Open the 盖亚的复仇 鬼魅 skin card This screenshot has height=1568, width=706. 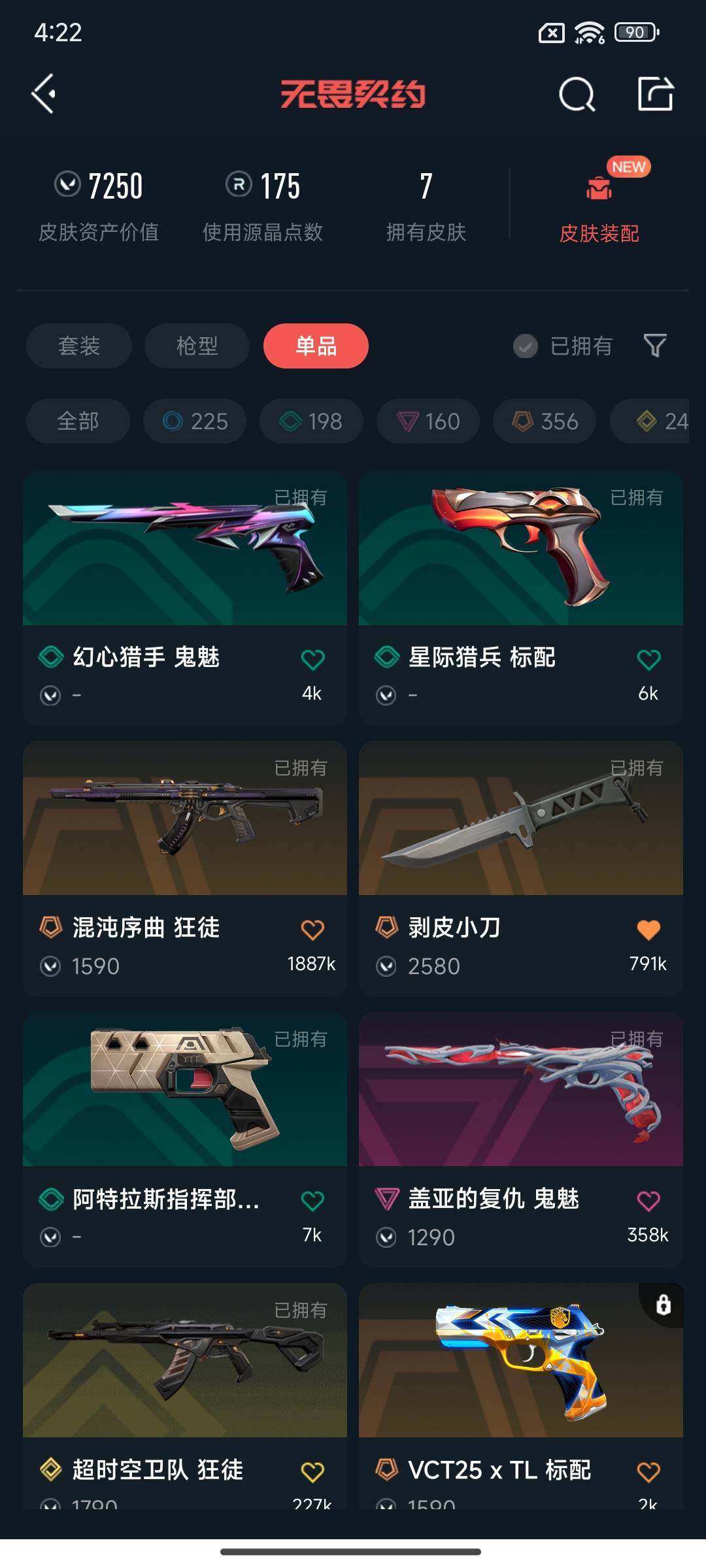point(521,1139)
